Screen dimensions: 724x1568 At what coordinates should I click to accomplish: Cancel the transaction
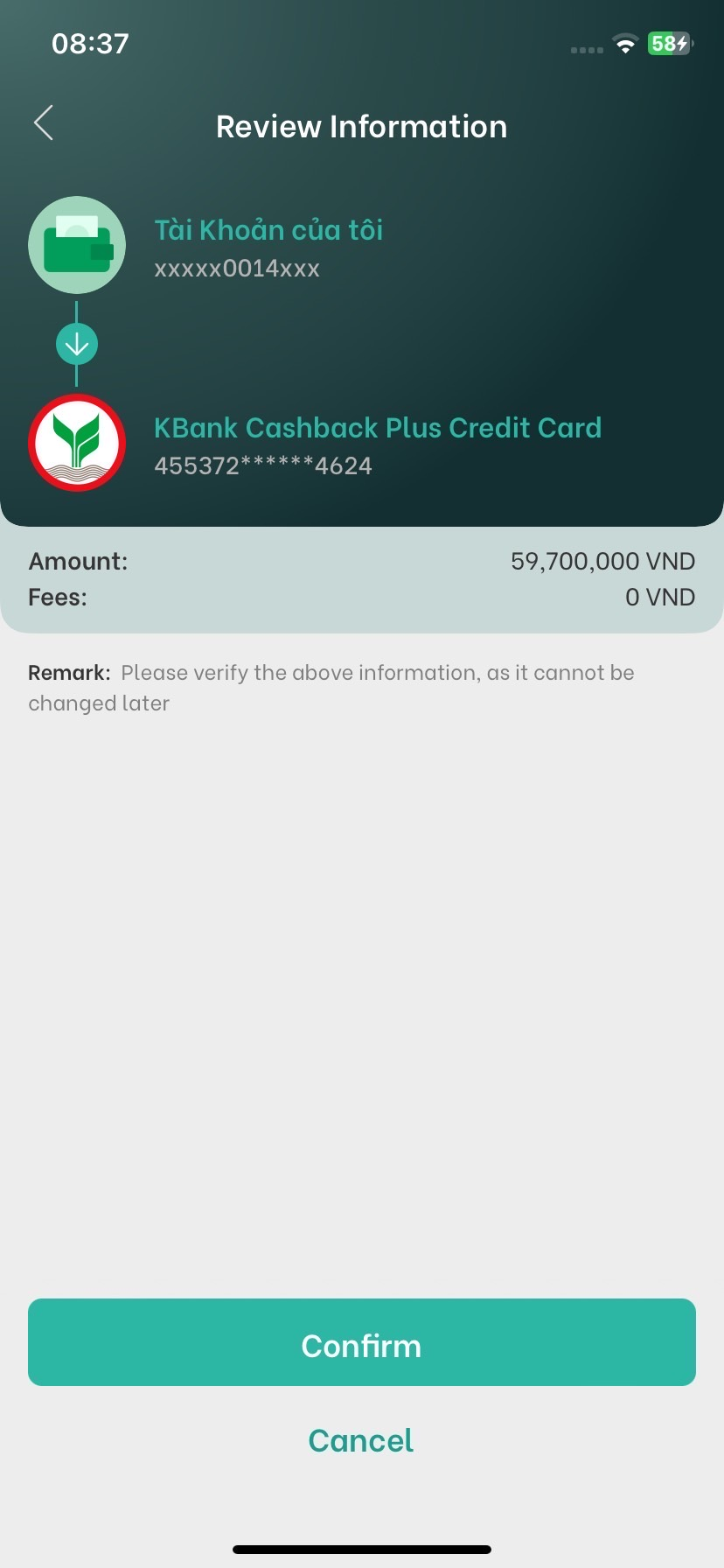[360, 1439]
